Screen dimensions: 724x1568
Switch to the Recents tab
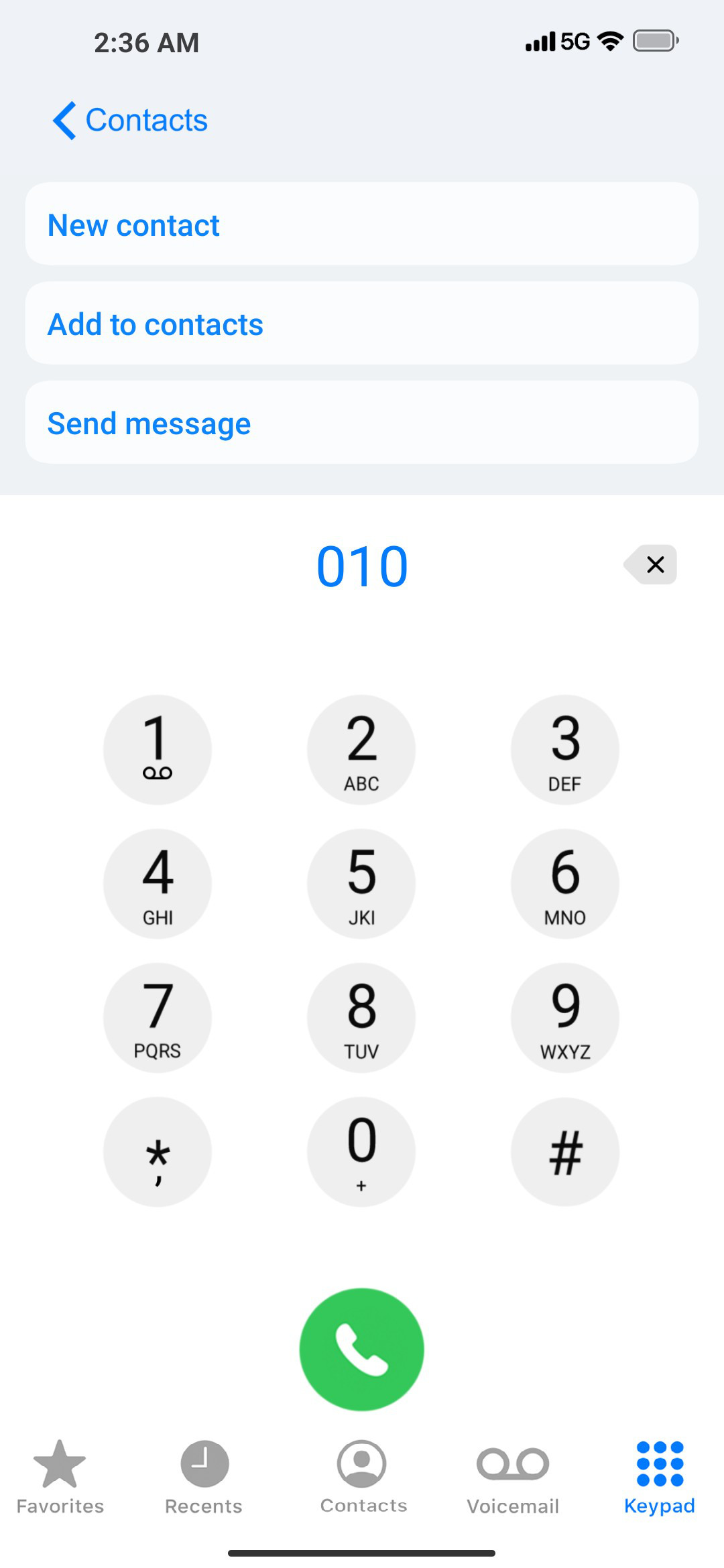[204, 1477]
